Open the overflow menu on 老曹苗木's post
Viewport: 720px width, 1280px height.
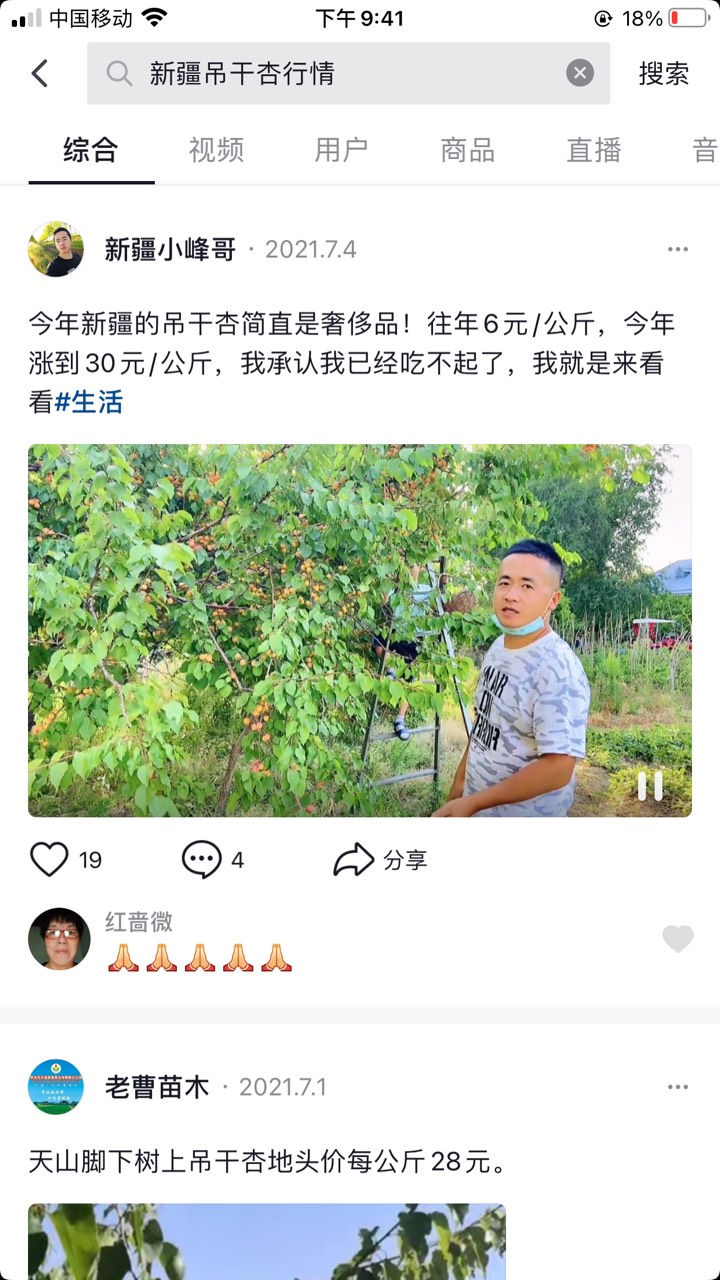point(678,1087)
